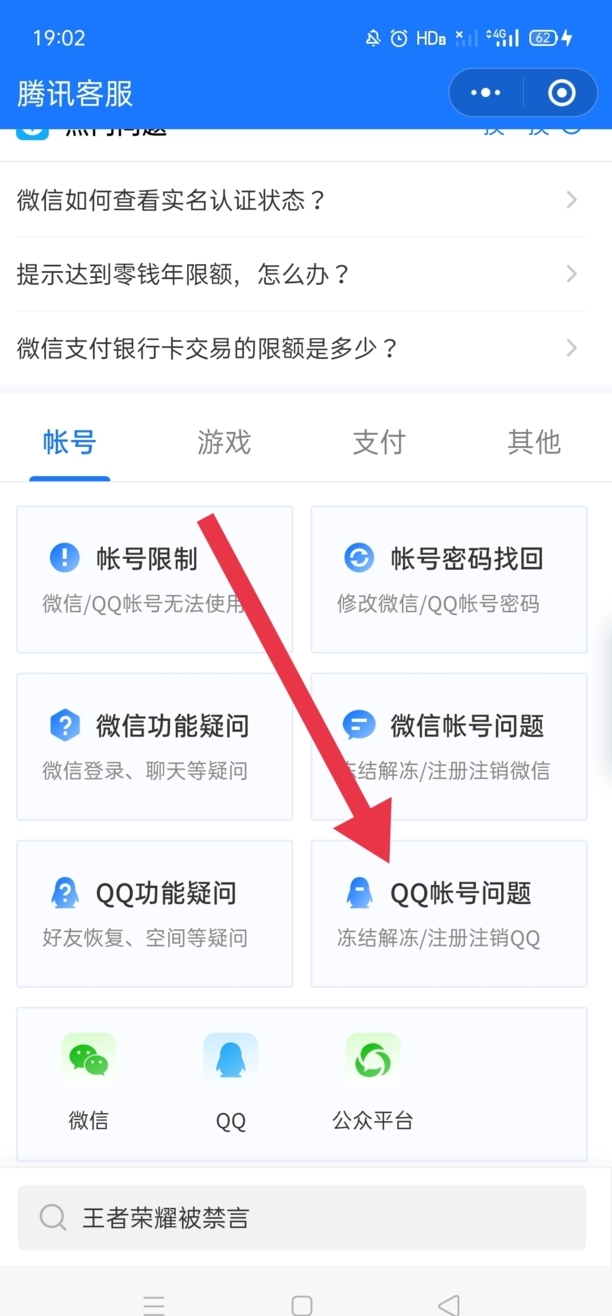The width and height of the screenshot is (612, 1316).
Task: Open the 微信功能疑问 card
Action: point(155,746)
